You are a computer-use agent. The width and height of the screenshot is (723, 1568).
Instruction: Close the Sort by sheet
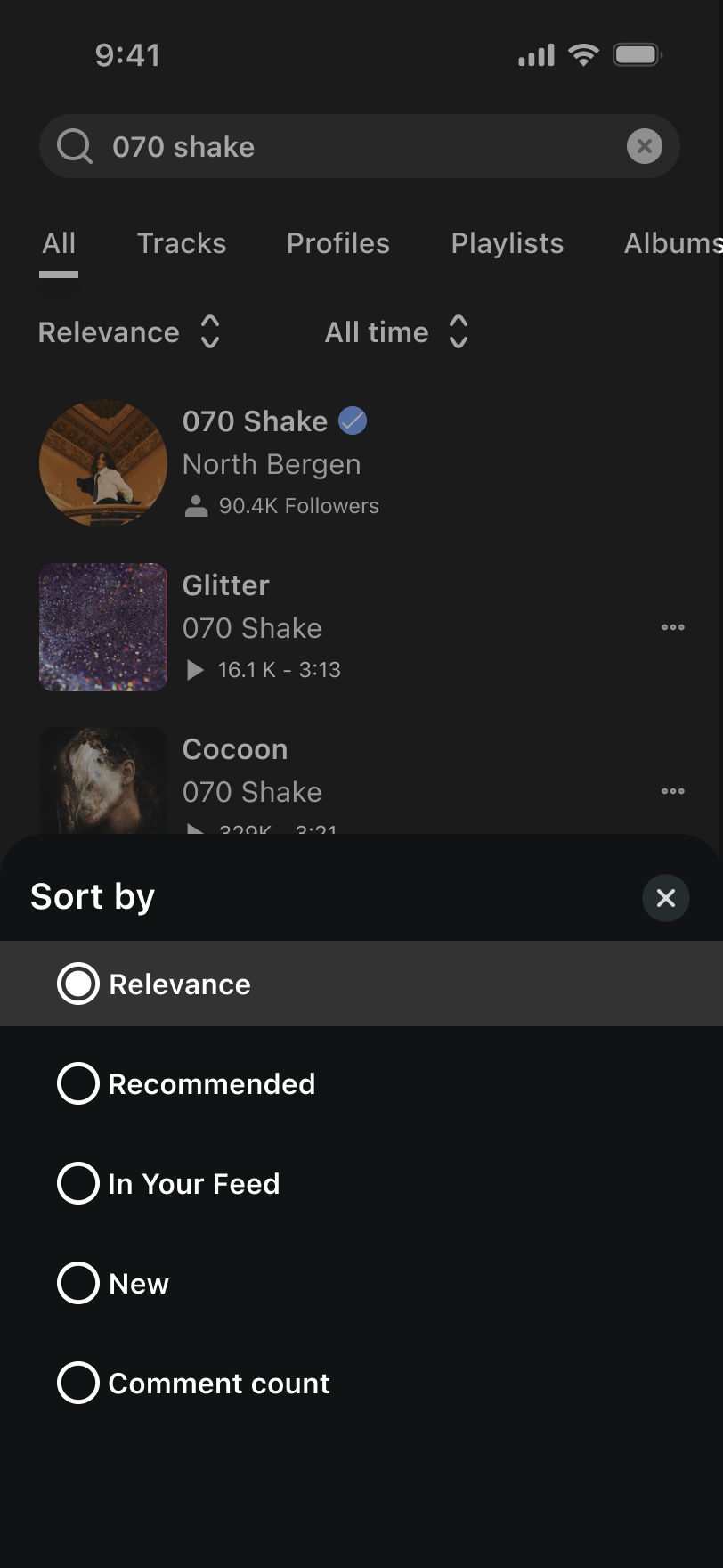[665, 898]
